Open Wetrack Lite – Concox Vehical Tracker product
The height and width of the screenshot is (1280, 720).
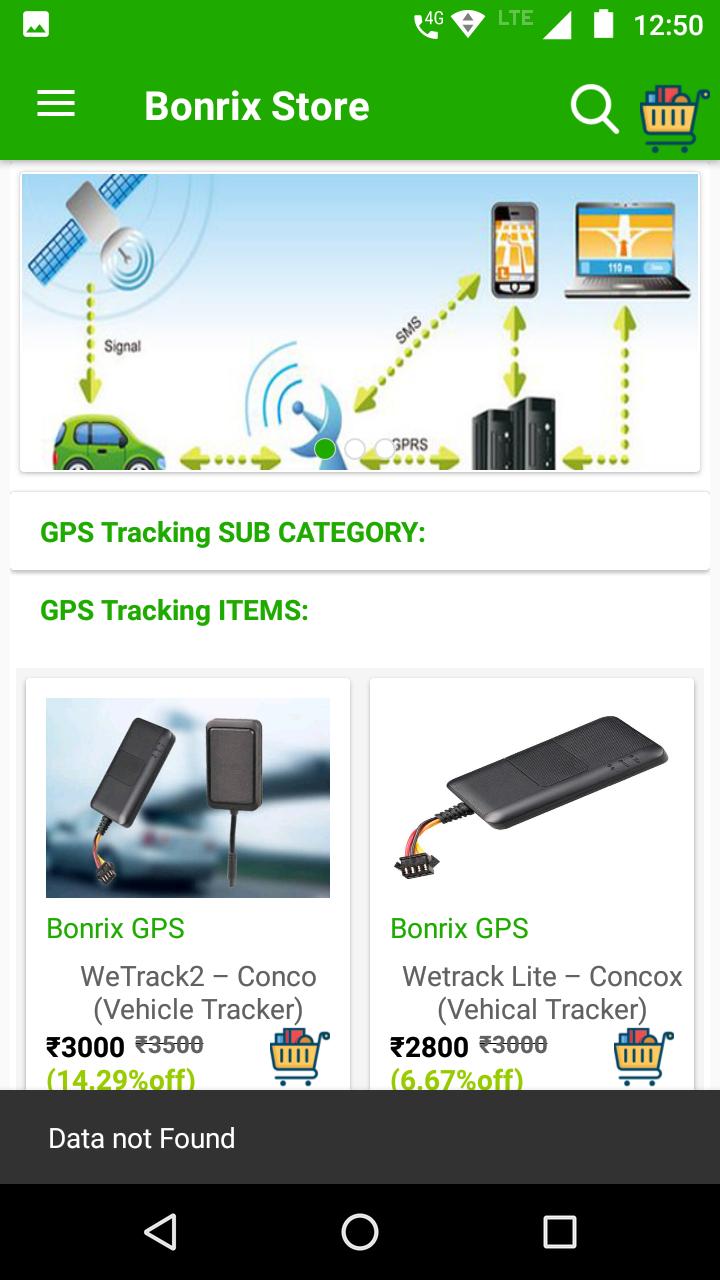click(532, 885)
